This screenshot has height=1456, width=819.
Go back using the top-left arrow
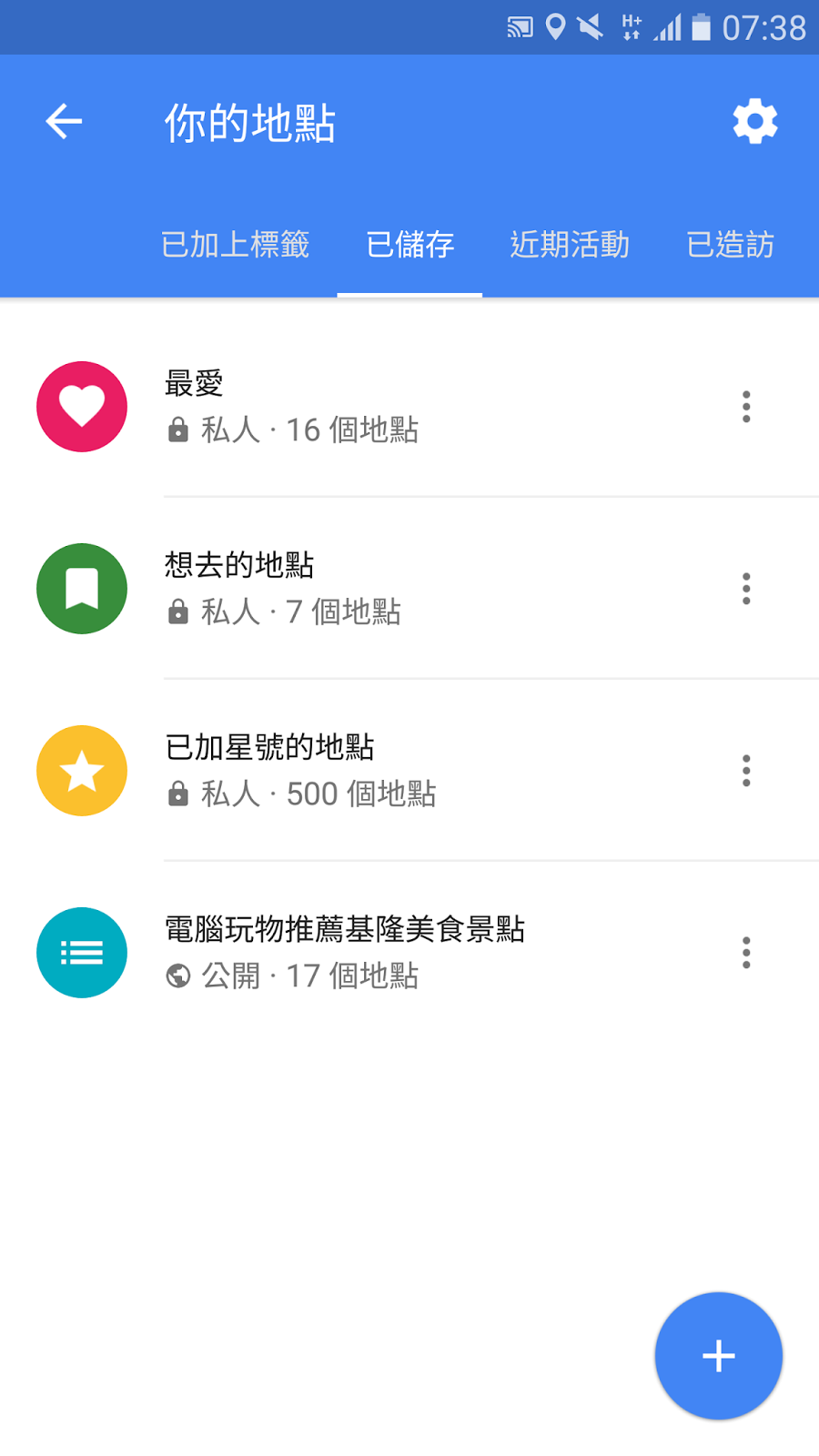[x=64, y=122]
